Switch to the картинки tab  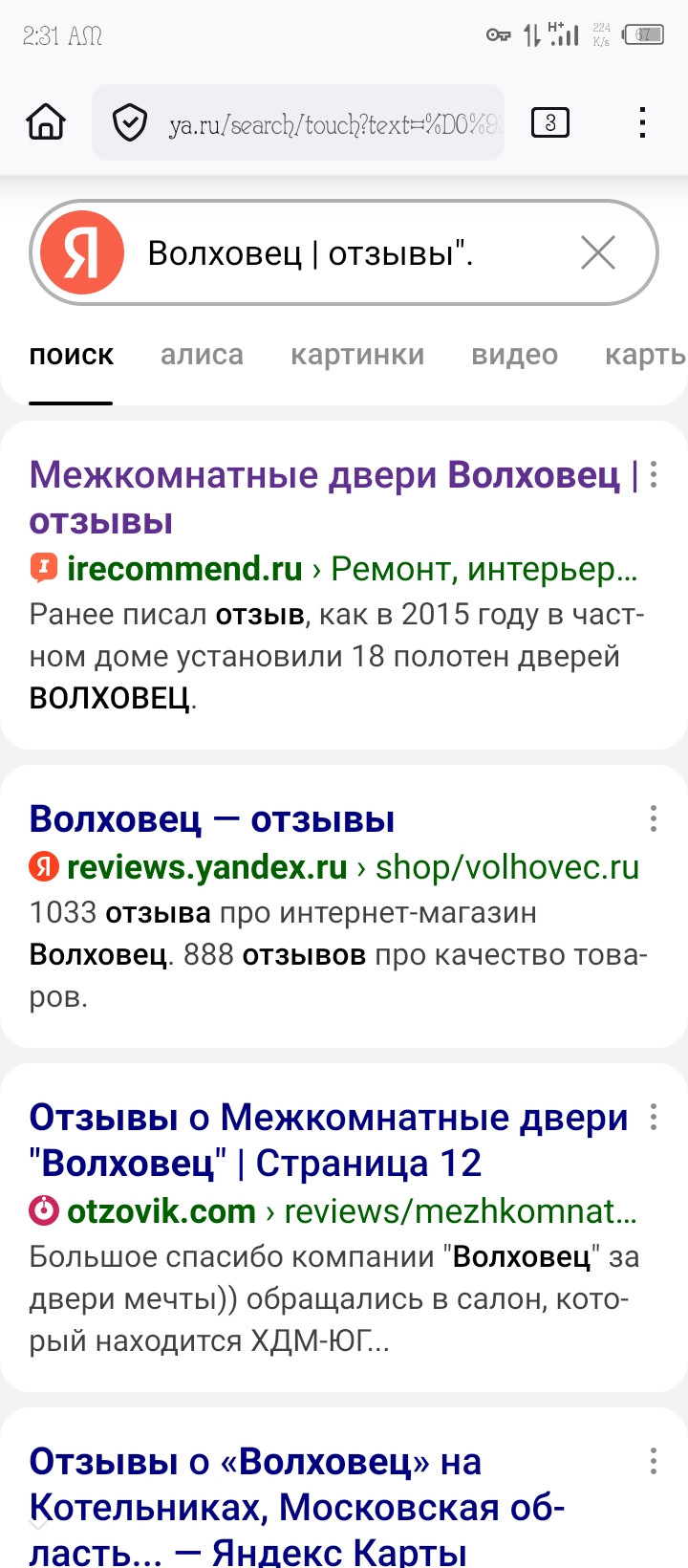point(357,355)
